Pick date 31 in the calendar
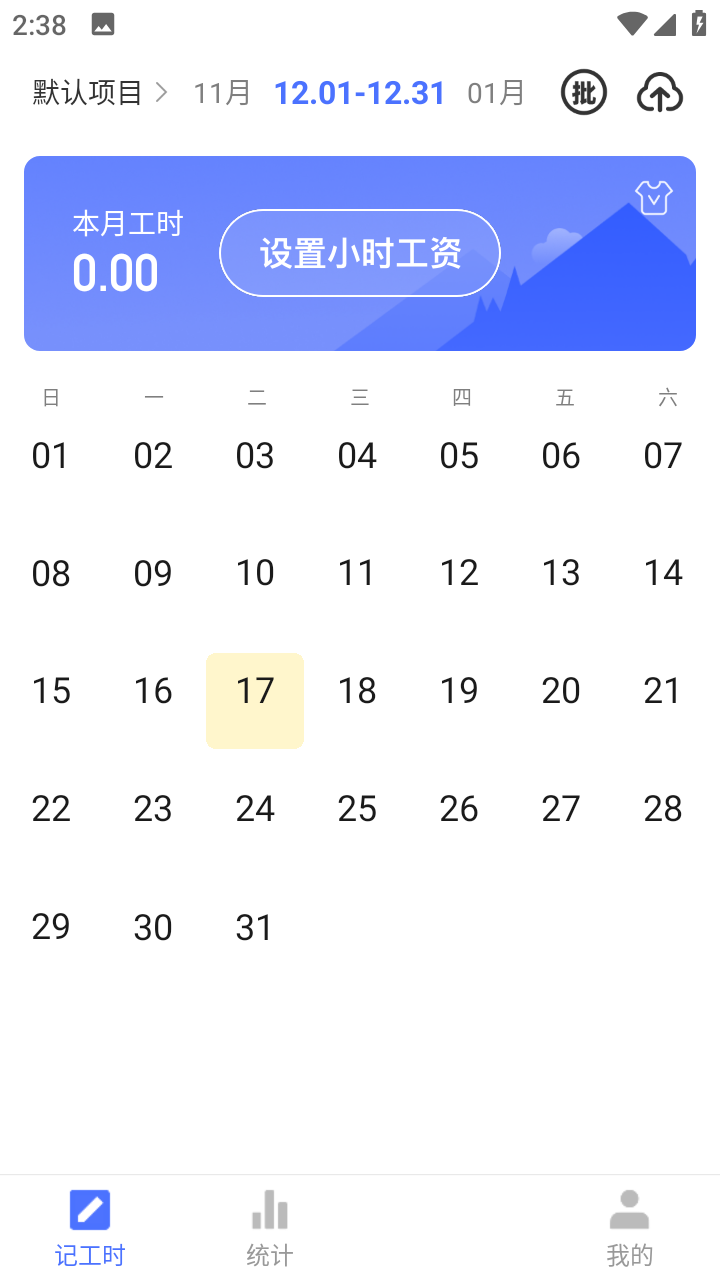Viewport: 720px width, 1280px height. coord(255,927)
